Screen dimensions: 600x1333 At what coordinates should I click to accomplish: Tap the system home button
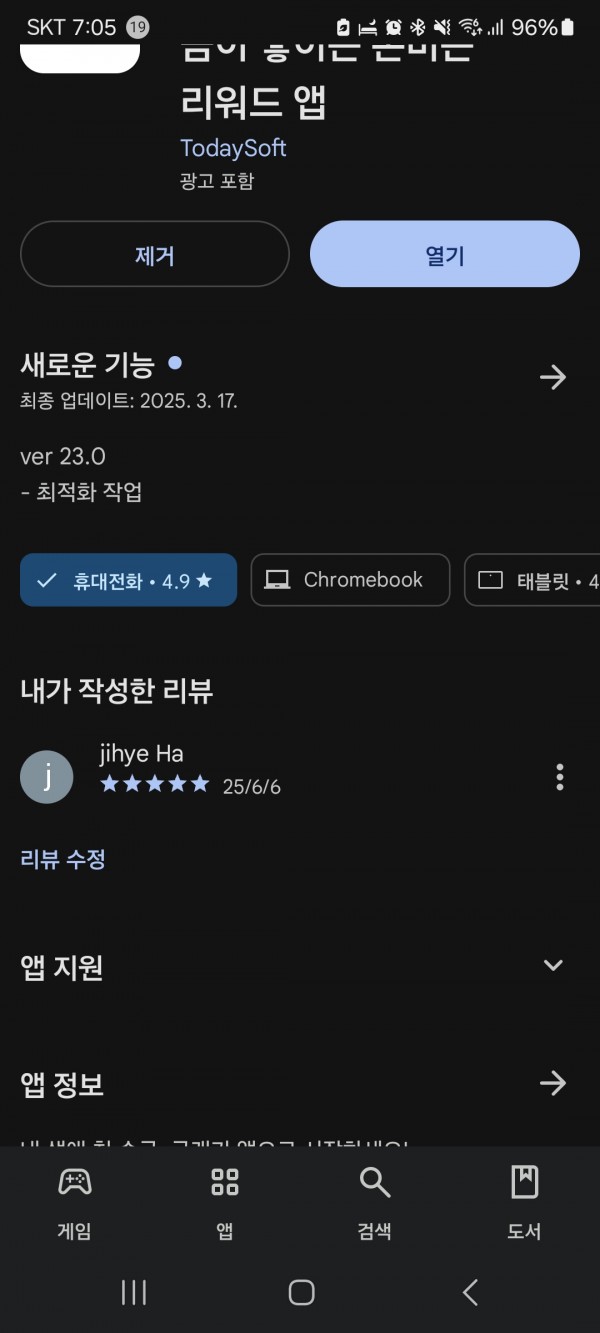(x=301, y=1292)
